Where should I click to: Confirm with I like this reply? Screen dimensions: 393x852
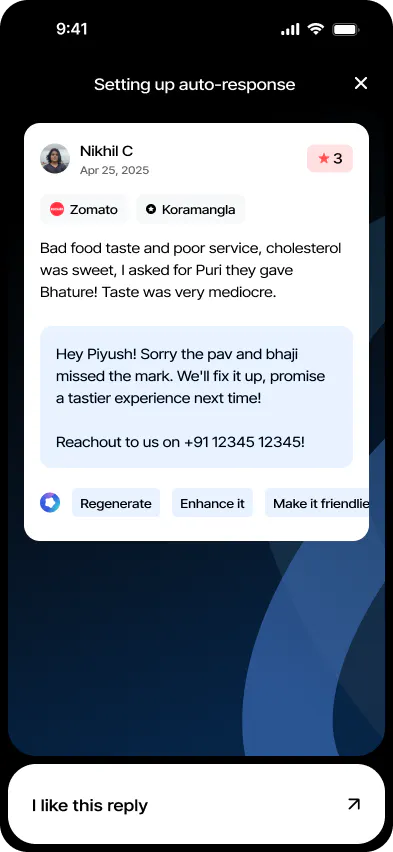click(196, 804)
